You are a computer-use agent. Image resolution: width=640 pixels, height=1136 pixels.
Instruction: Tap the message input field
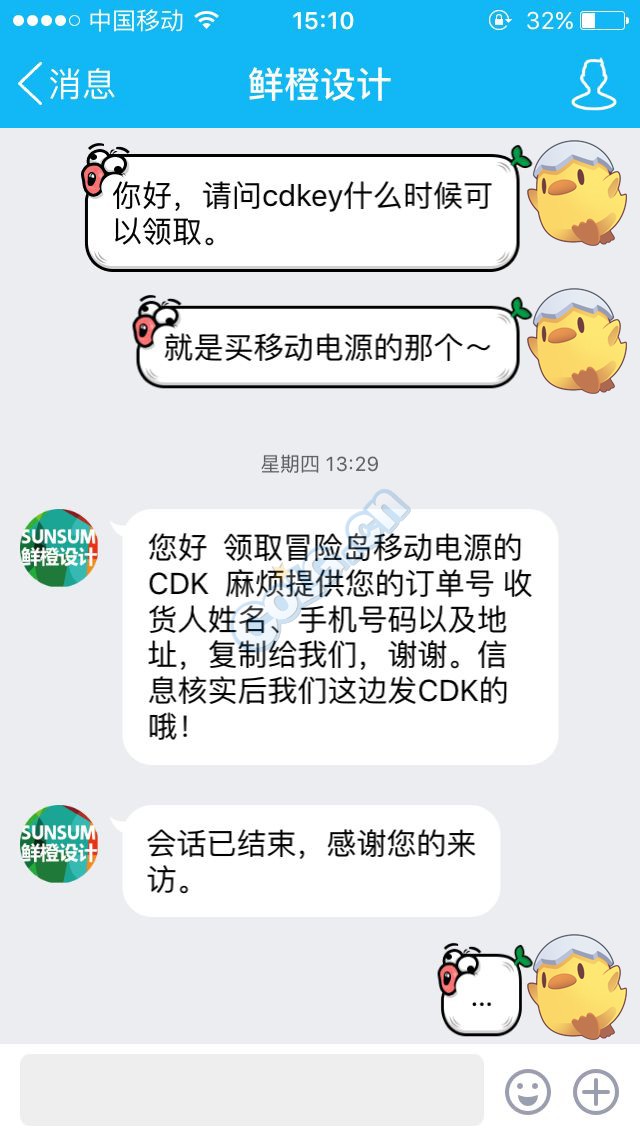[252, 1090]
